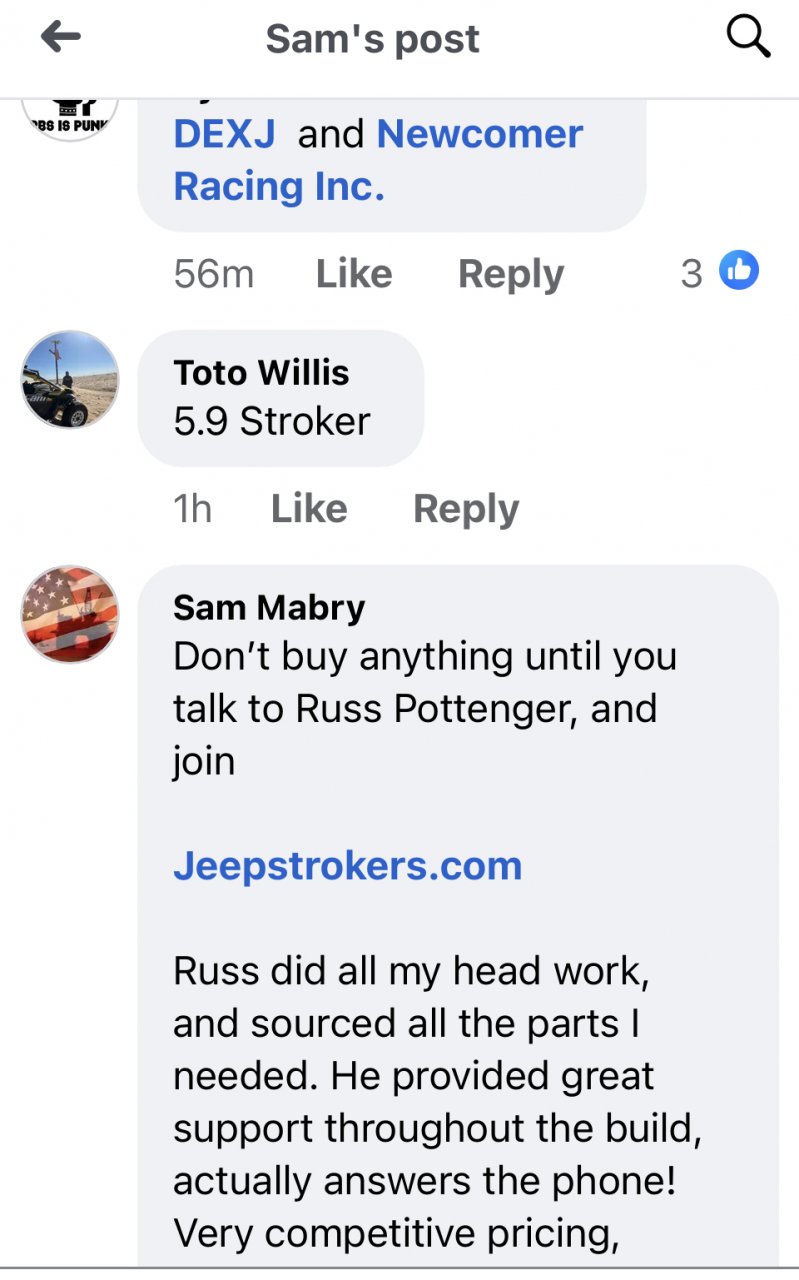799x1280 pixels.
Task: Open the Jeepstrokers.com link
Action: (347, 865)
